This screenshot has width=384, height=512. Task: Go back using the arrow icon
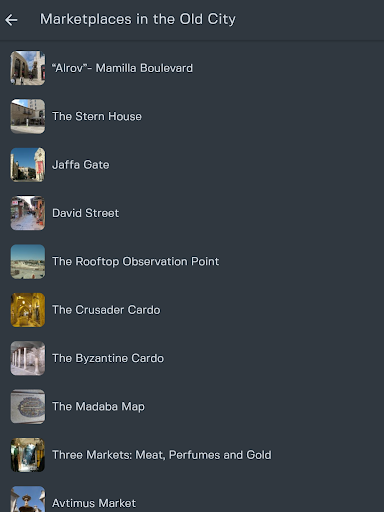coord(11,20)
